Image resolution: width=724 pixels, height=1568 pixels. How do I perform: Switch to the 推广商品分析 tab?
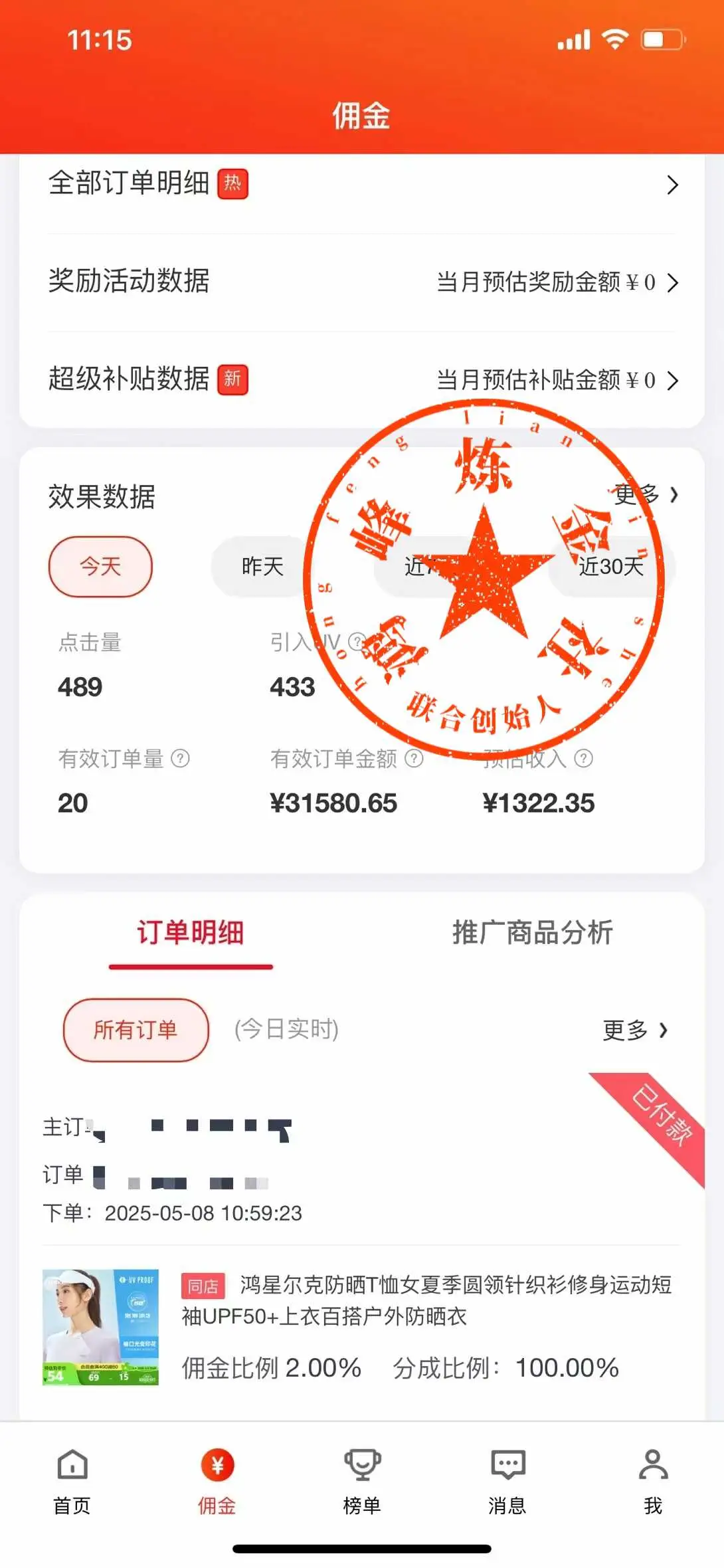click(x=531, y=933)
